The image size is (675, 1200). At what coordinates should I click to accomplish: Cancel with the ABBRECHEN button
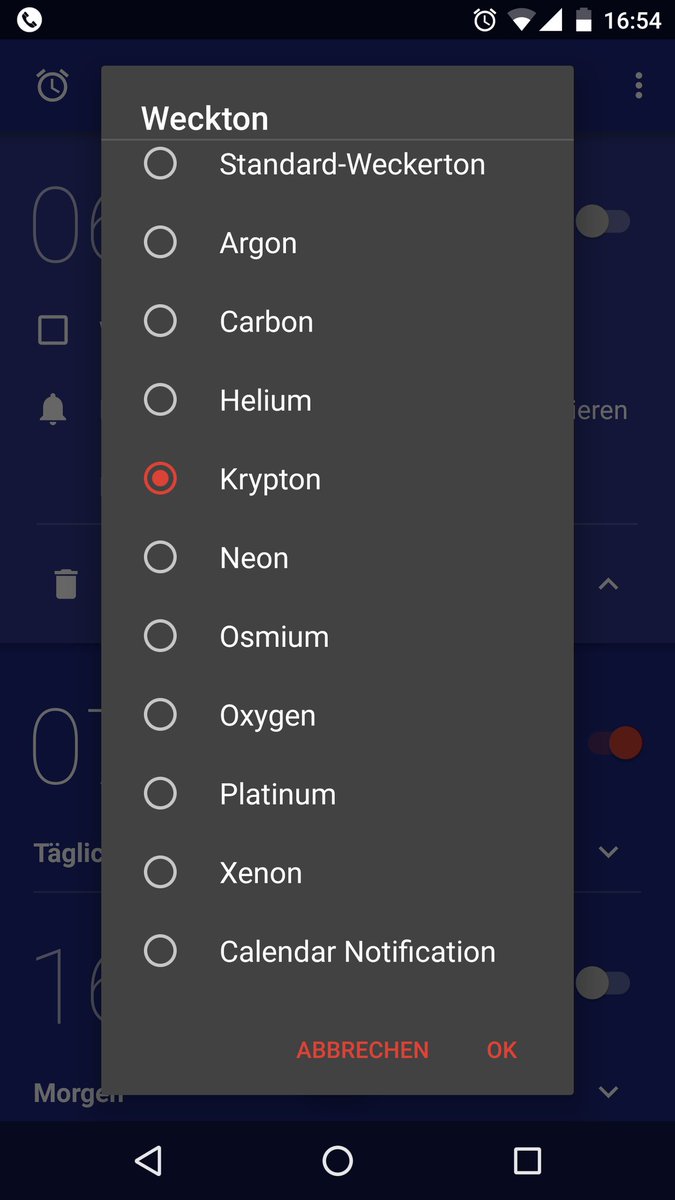click(x=363, y=1050)
